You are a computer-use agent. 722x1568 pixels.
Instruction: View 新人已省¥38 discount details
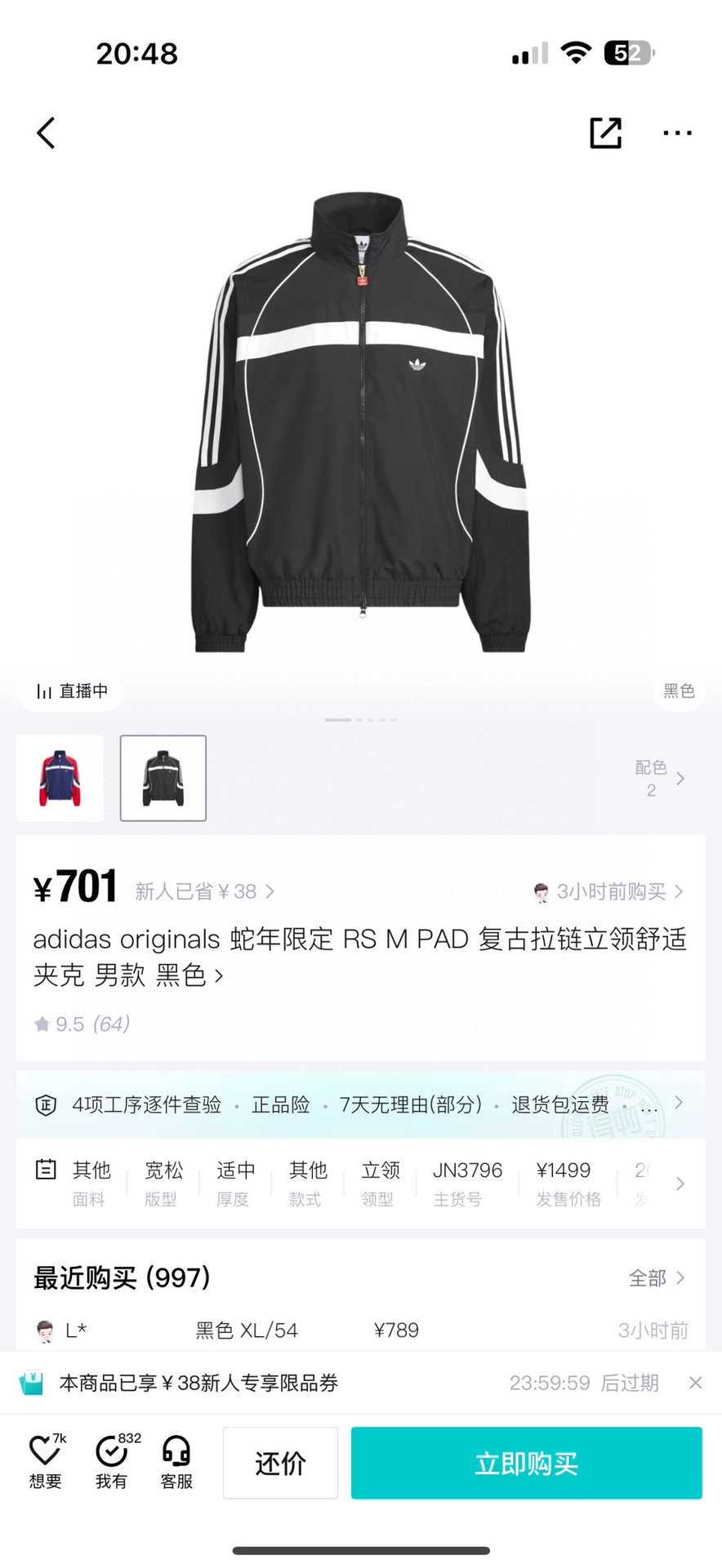pos(204,891)
